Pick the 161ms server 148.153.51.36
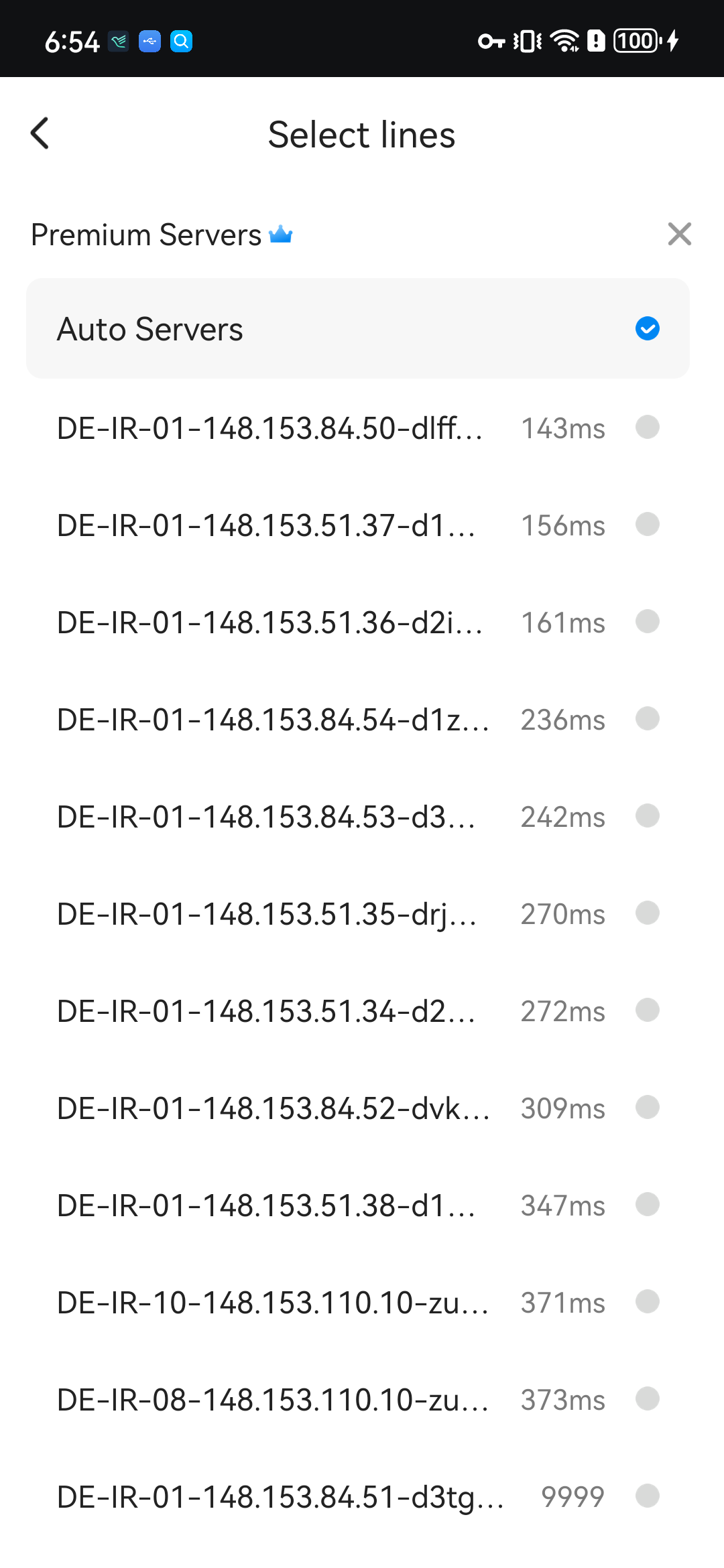This screenshot has height=1568, width=724. pyautogui.click(x=358, y=622)
